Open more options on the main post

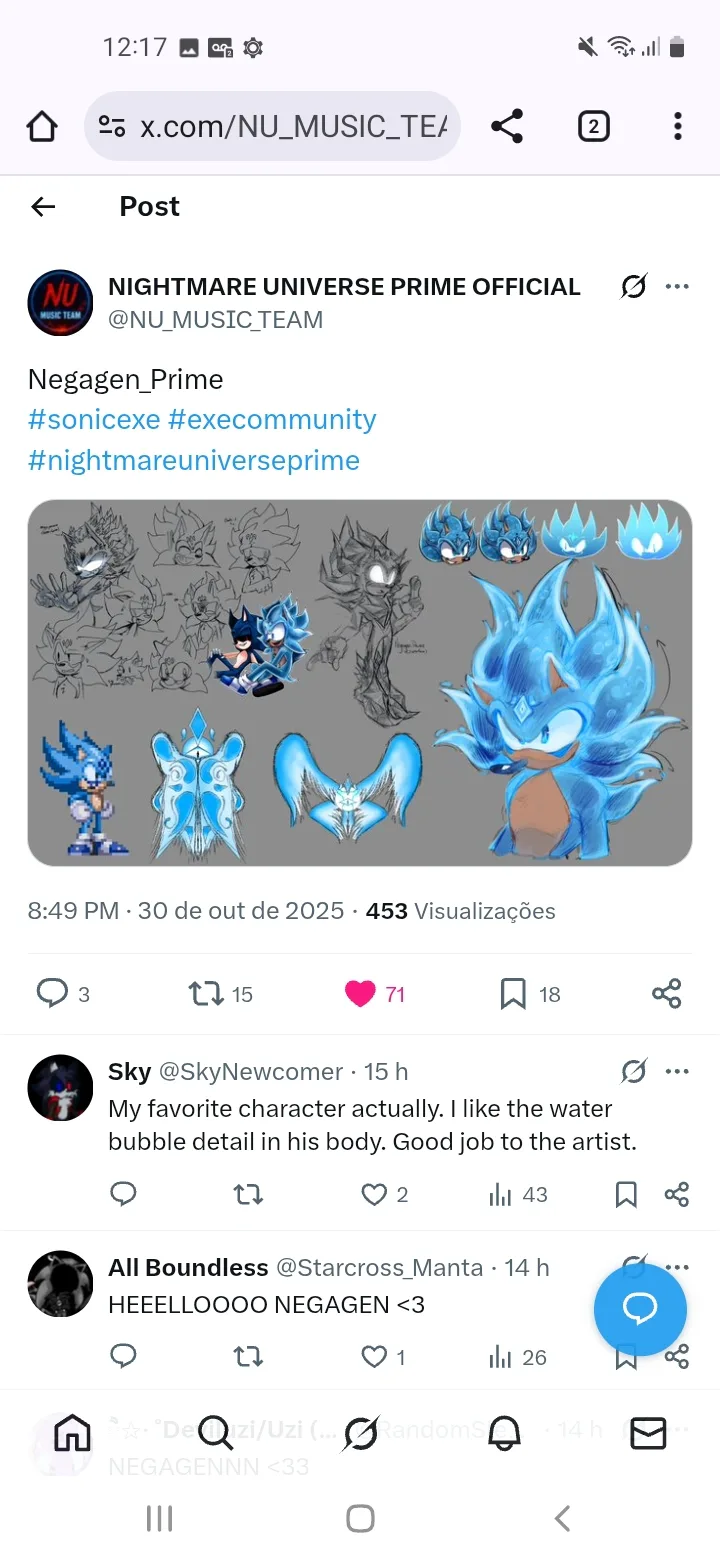click(x=678, y=287)
